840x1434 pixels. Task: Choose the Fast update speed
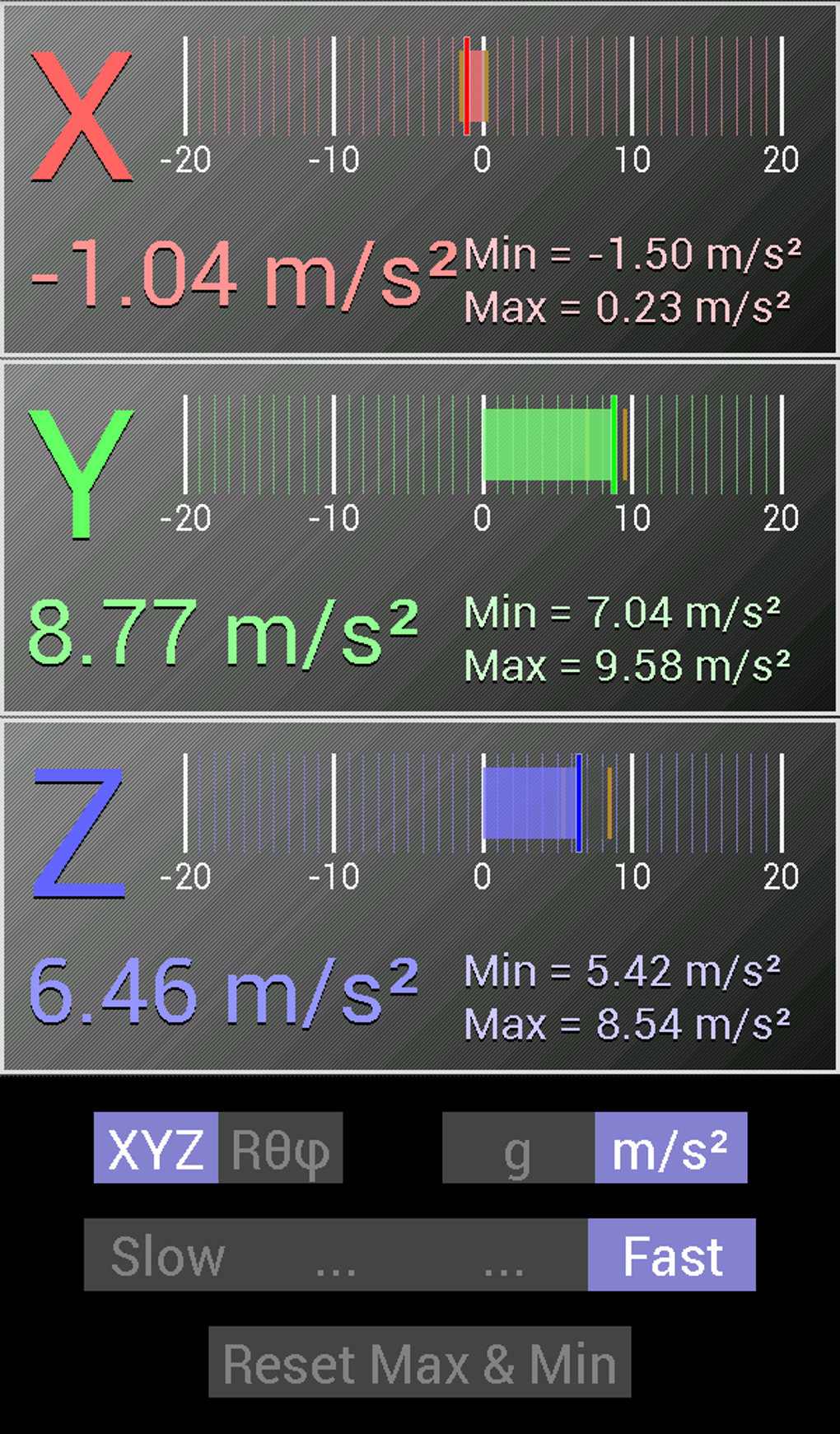pyautogui.click(x=672, y=1254)
